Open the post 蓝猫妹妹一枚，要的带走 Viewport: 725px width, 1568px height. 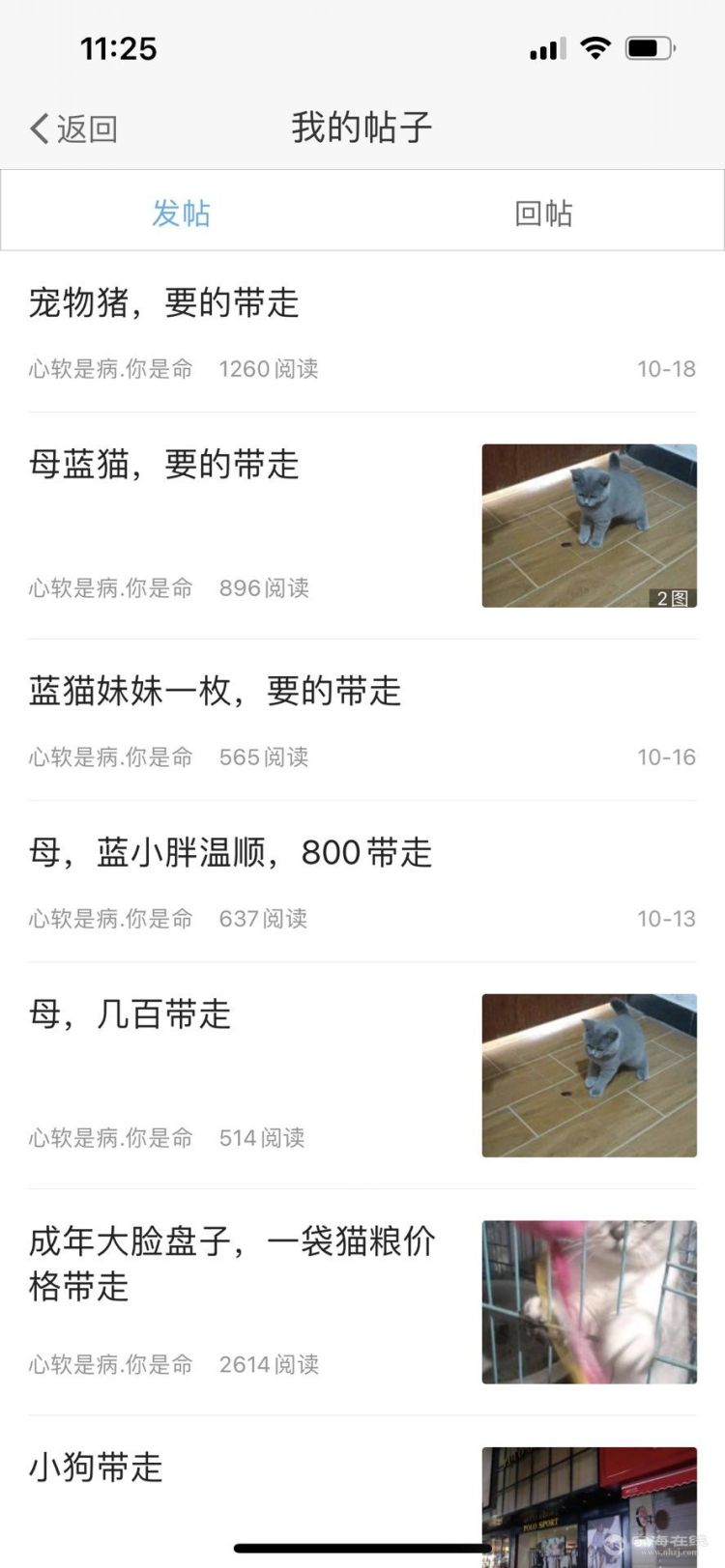click(x=215, y=692)
